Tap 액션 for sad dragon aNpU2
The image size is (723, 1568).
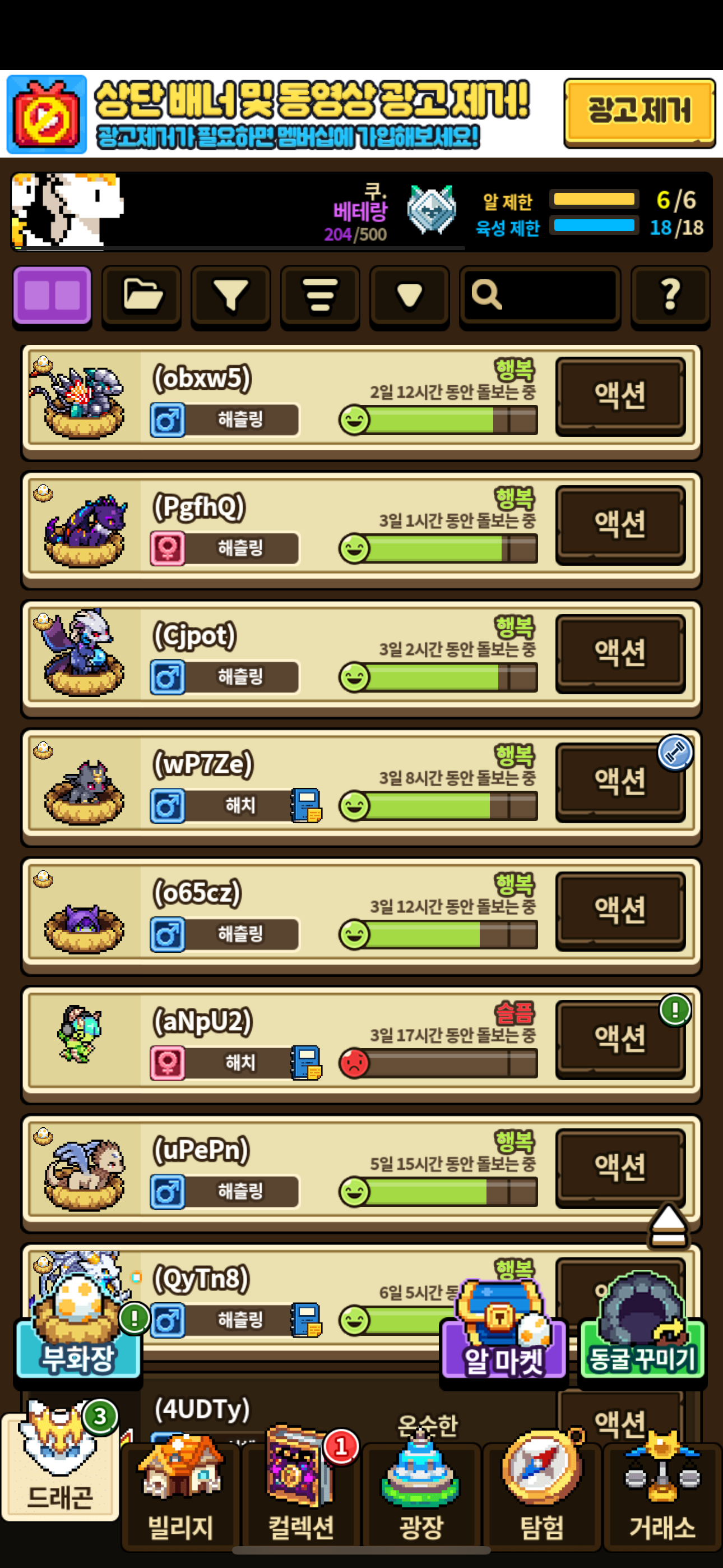[620, 1038]
